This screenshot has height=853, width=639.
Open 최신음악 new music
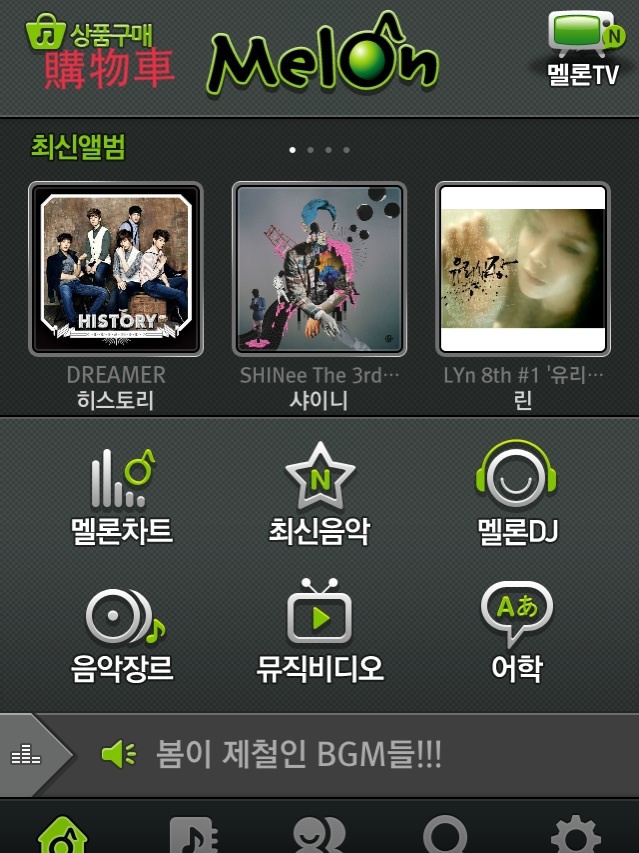[x=319, y=496]
